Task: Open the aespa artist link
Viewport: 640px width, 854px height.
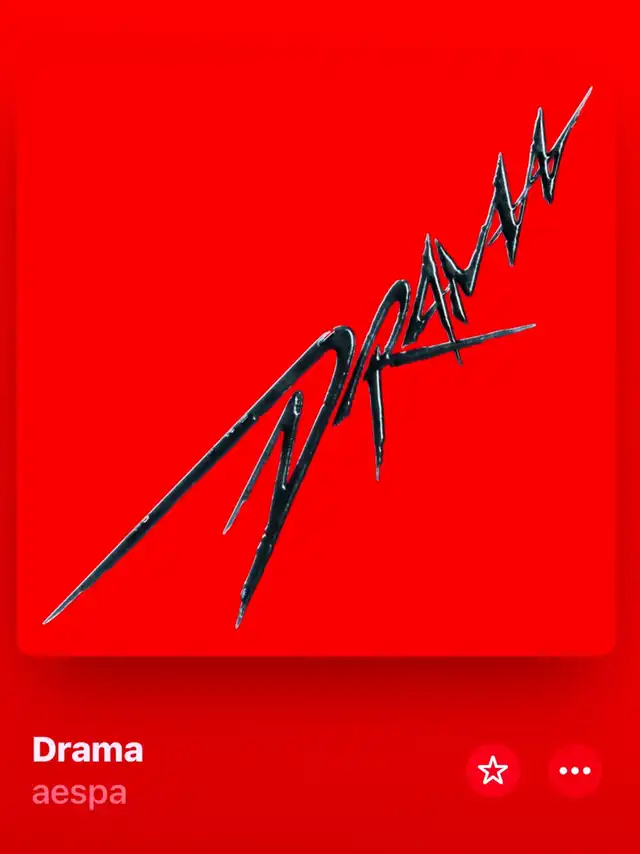Action: [79, 794]
